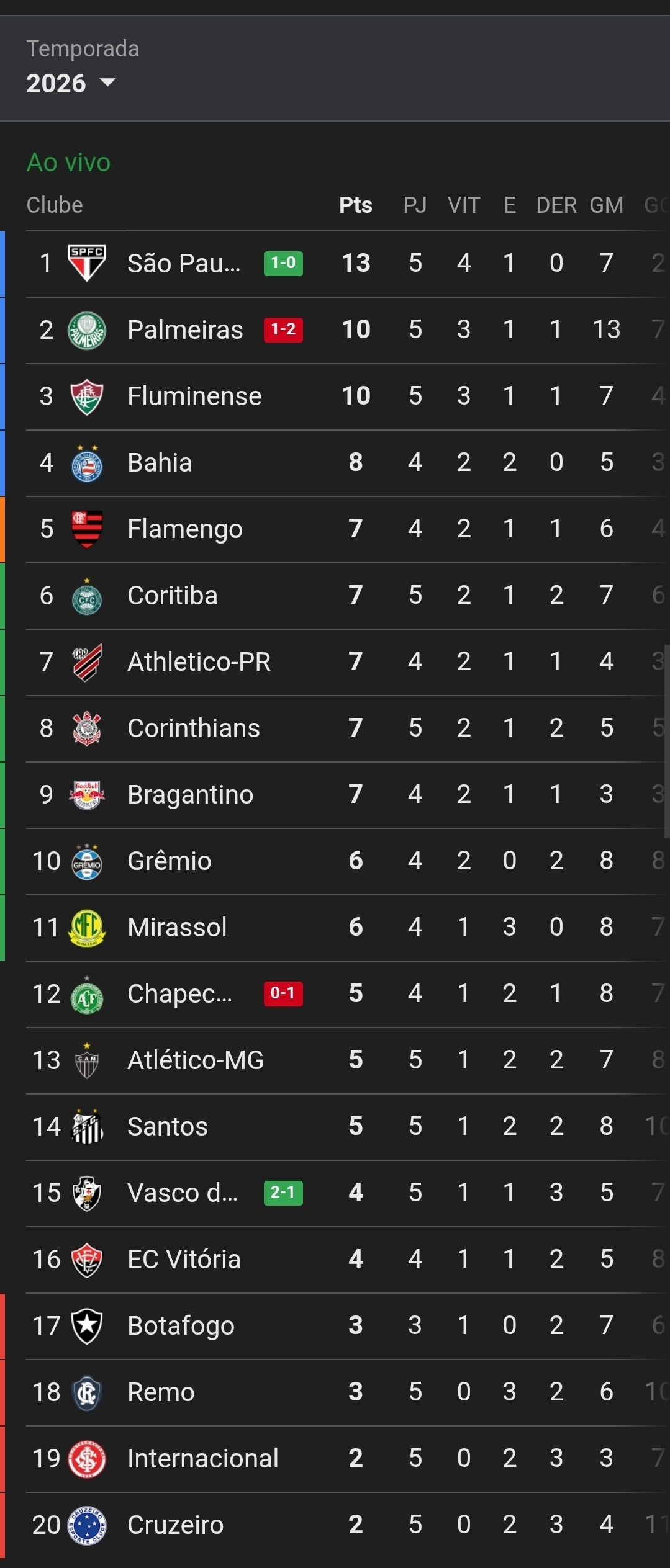Select Botafogo in the table
The width and height of the screenshot is (670, 1568).
335,1326
